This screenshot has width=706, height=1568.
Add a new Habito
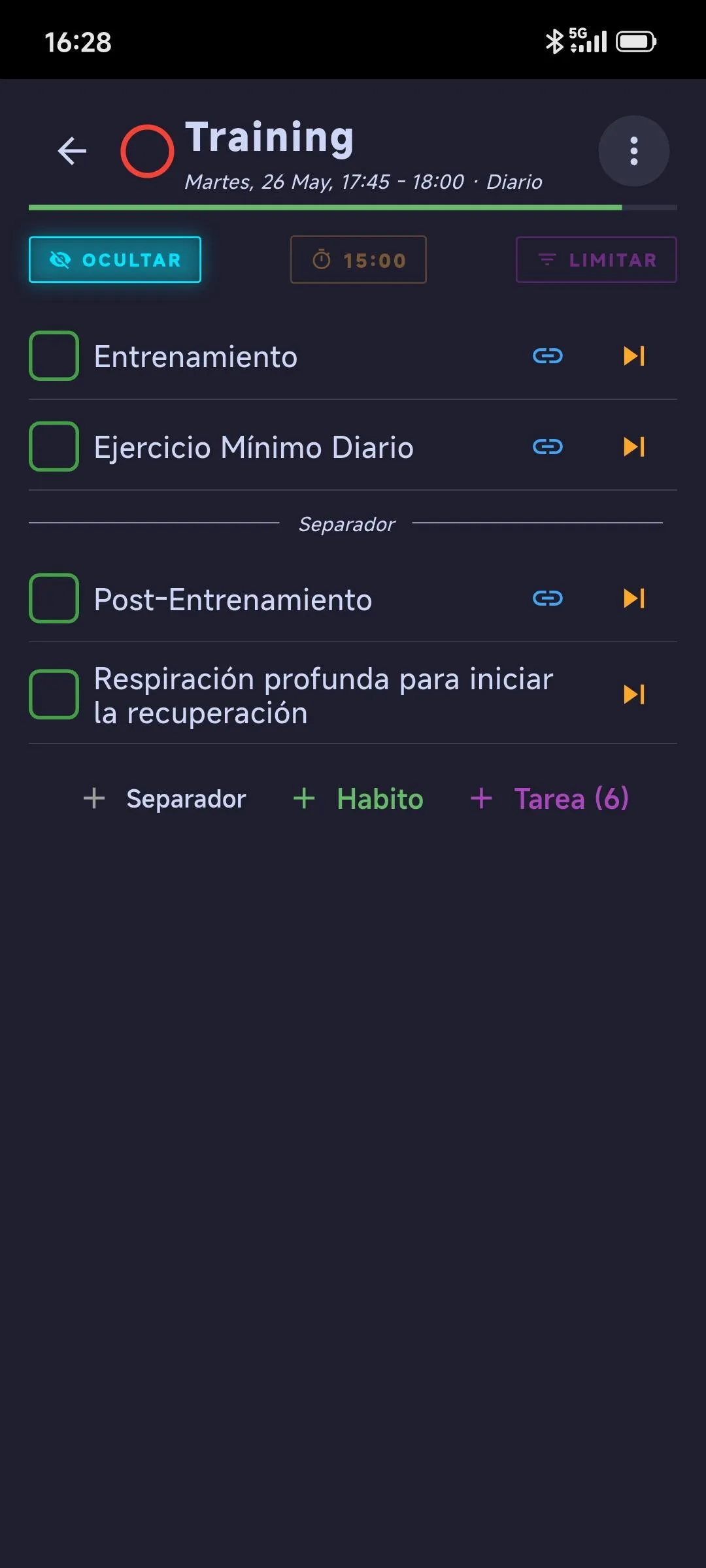pos(358,798)
